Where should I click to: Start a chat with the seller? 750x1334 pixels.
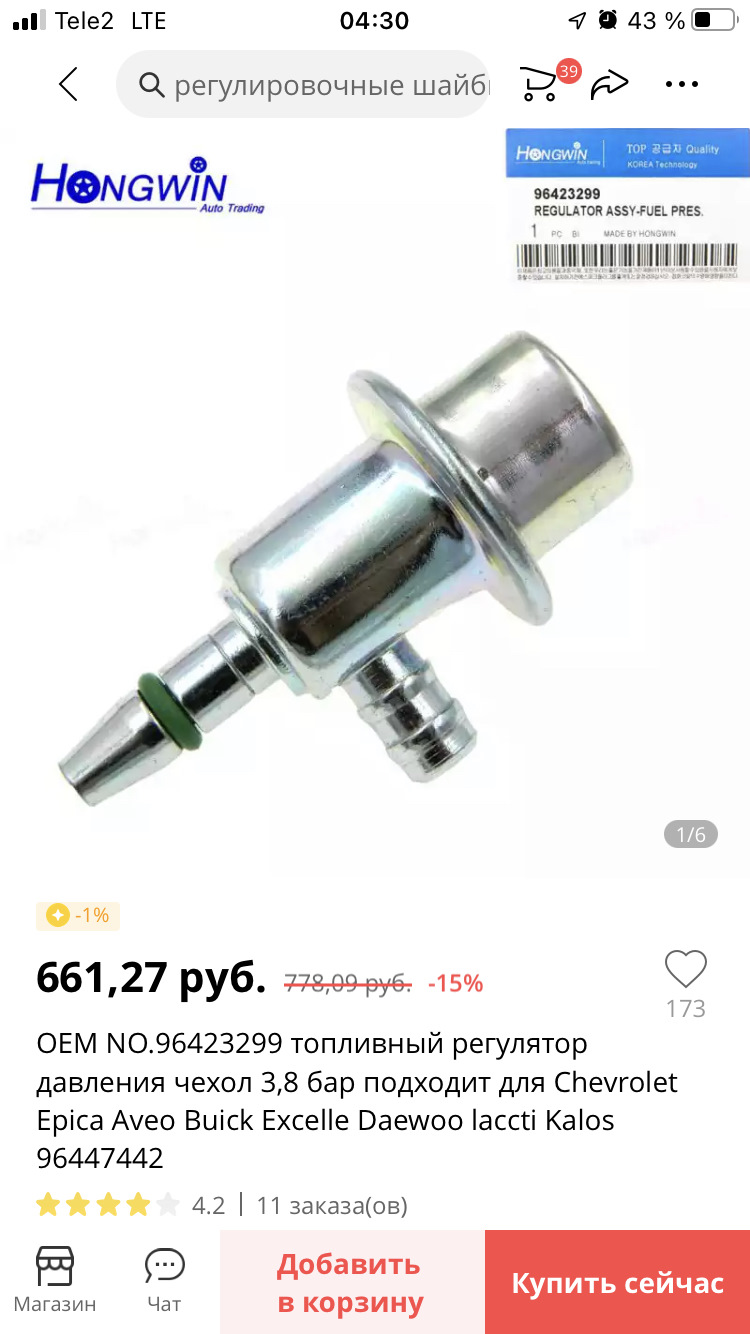164,1281
